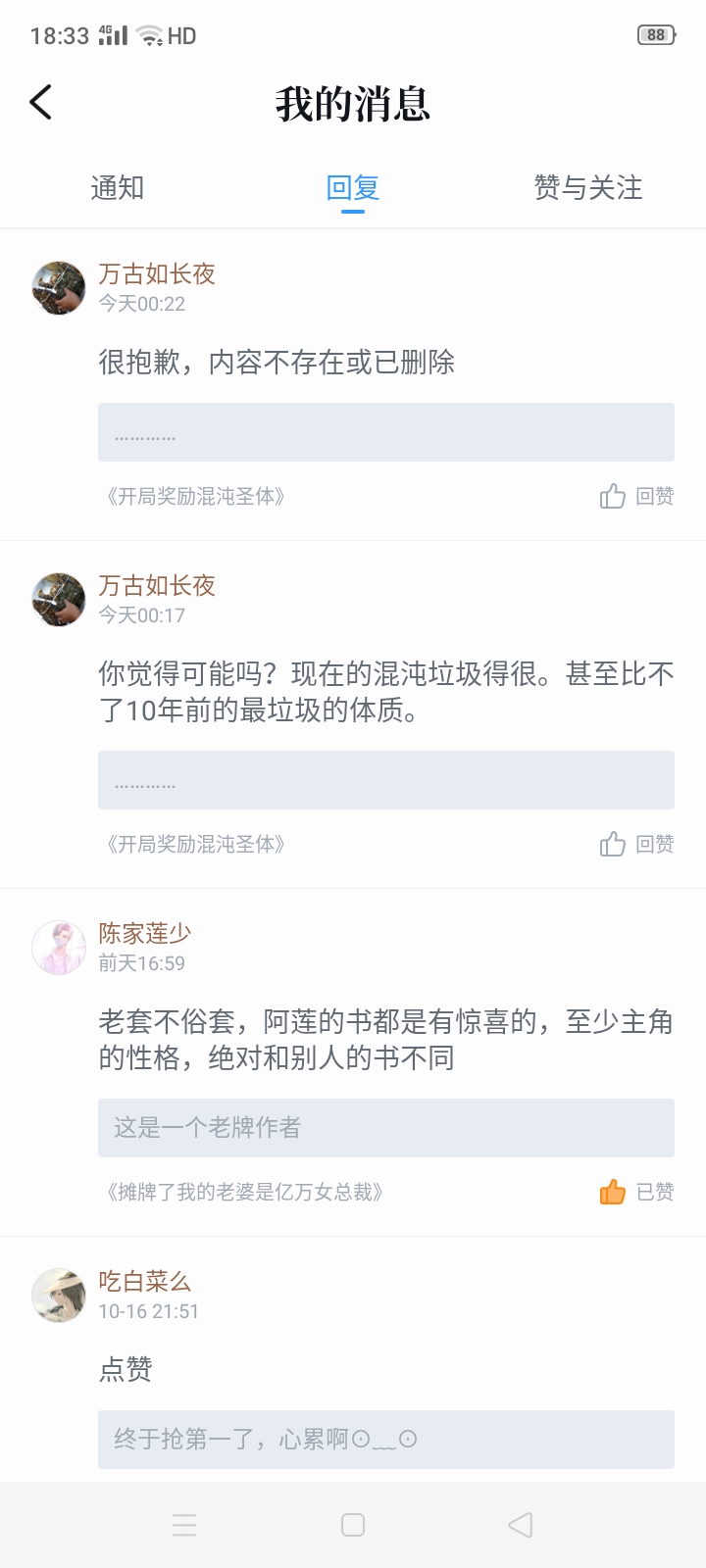This screenshot has height=1568, width=706.
Task: Unlike 陈家莲少's reply via 已赞
Action: point(637,1193)
